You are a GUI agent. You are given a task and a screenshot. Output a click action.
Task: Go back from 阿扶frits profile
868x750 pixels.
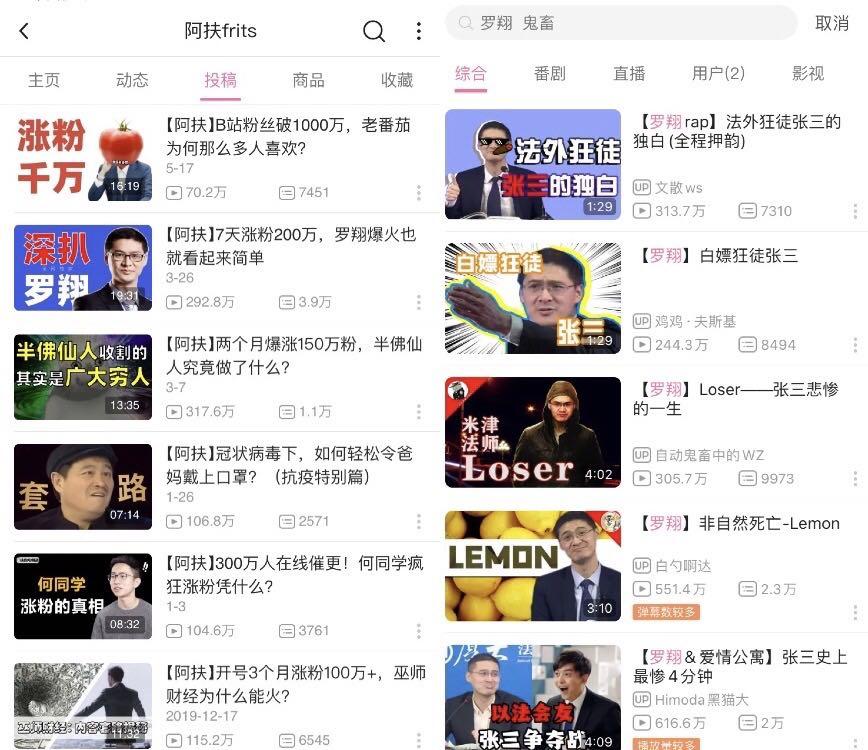coord(24,31)
